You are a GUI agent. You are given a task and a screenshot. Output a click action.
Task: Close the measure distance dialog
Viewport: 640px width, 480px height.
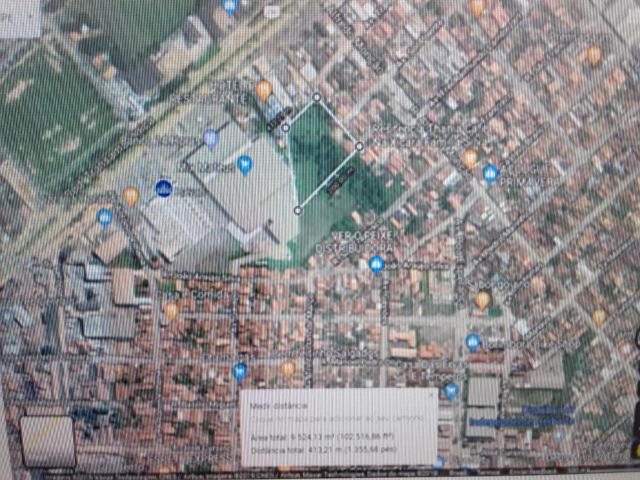(431, 396)
